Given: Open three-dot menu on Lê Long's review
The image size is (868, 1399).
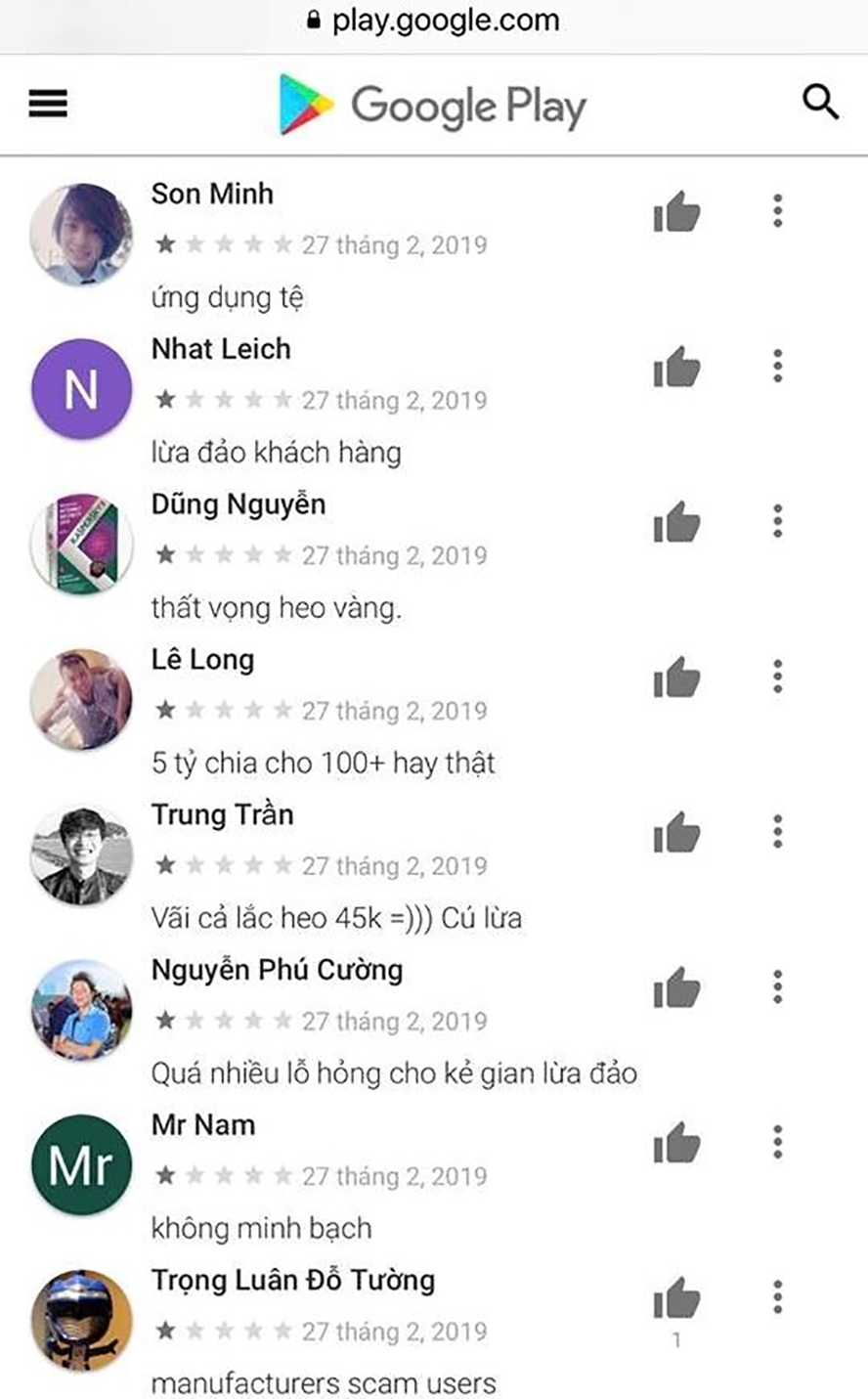Looking at the screenshot, I should tap(777, 677).
